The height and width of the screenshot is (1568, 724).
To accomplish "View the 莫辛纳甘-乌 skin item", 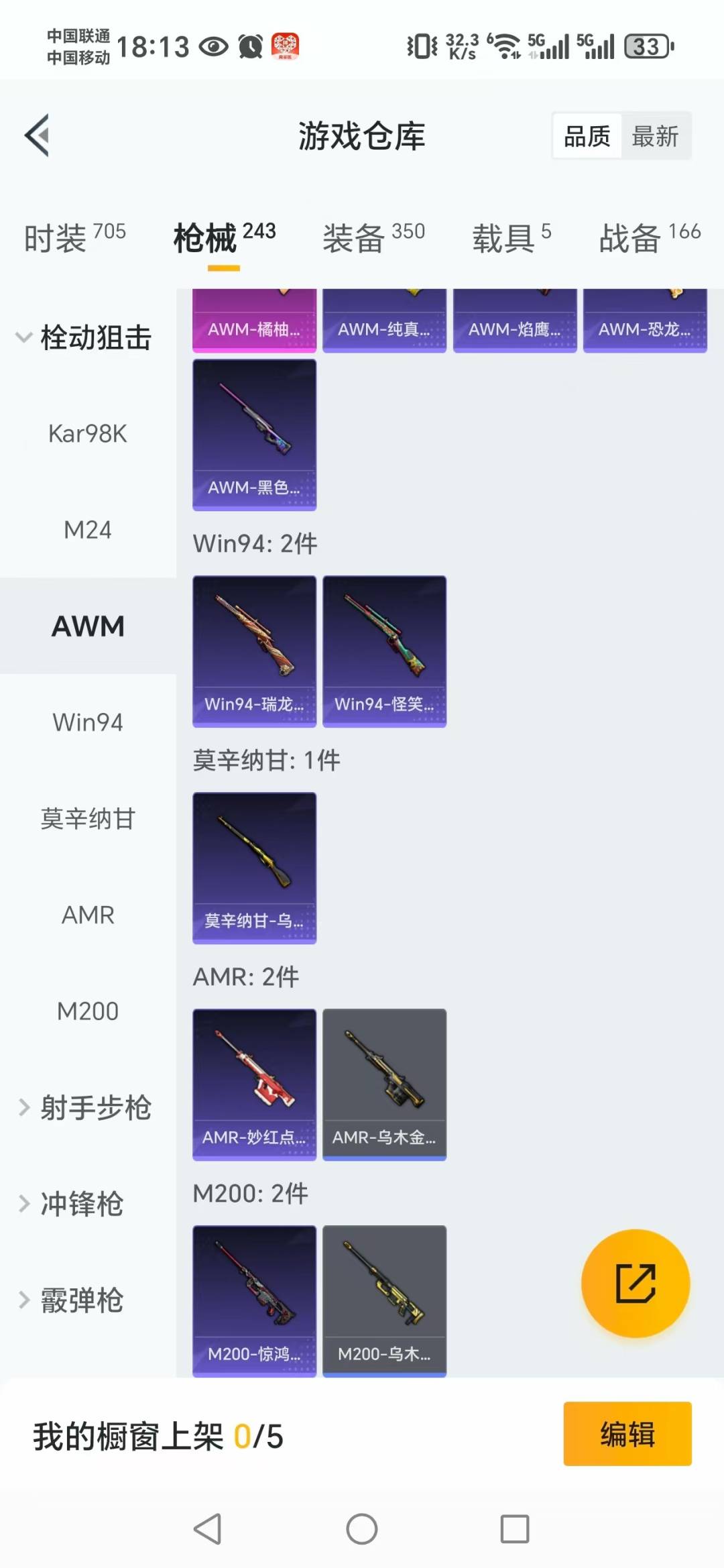I will coord(254,868).
